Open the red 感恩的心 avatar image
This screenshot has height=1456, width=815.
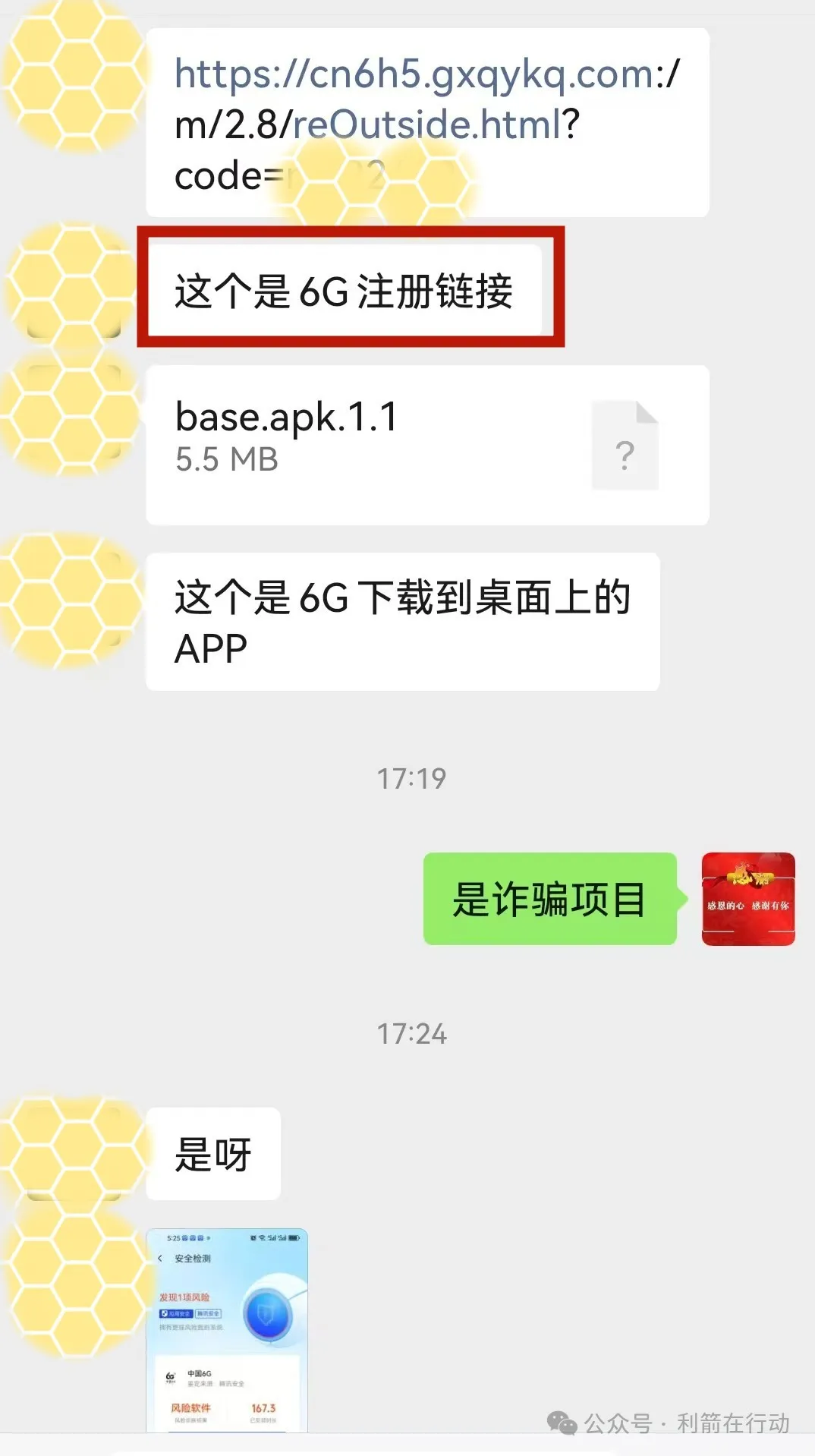point(746,900)
